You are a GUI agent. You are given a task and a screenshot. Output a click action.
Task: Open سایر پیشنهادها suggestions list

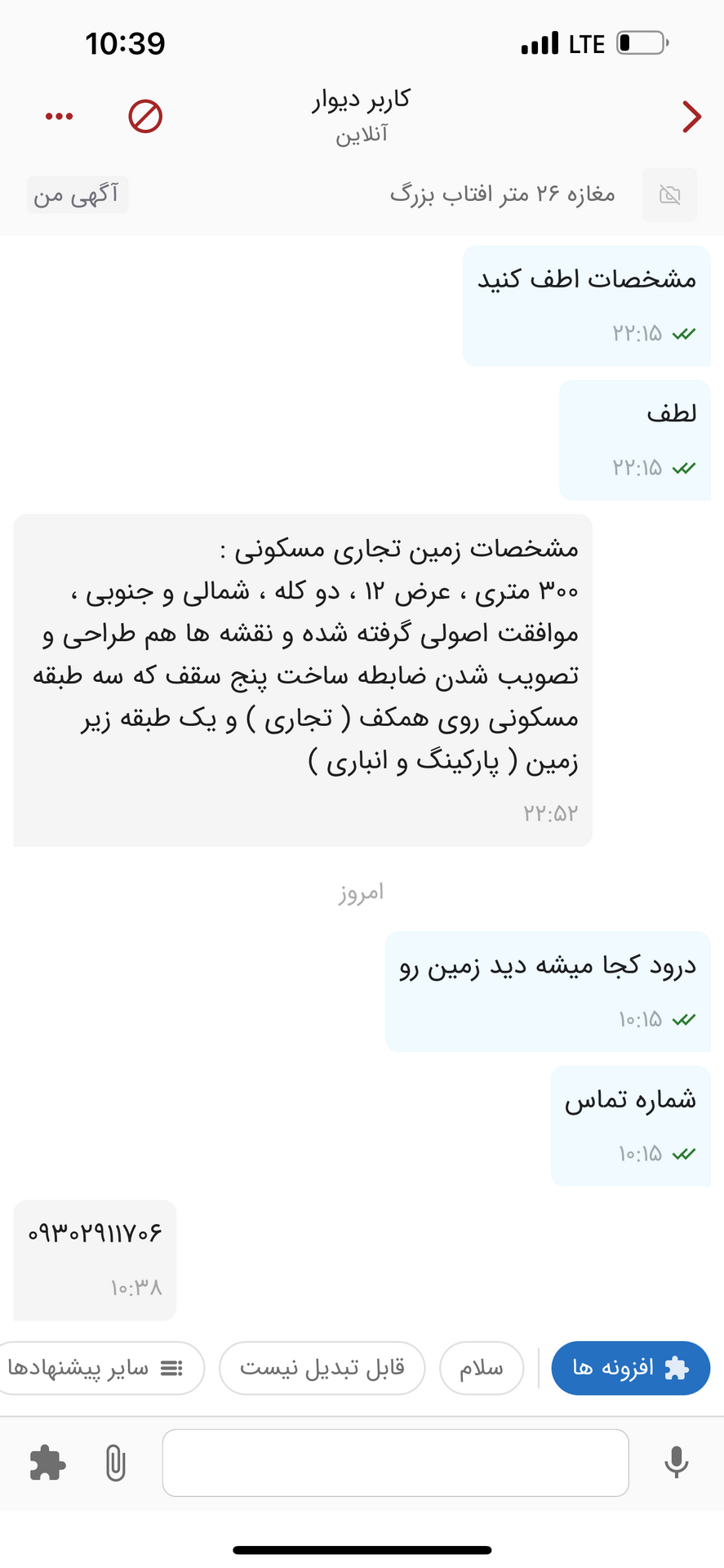(98, 1368)
